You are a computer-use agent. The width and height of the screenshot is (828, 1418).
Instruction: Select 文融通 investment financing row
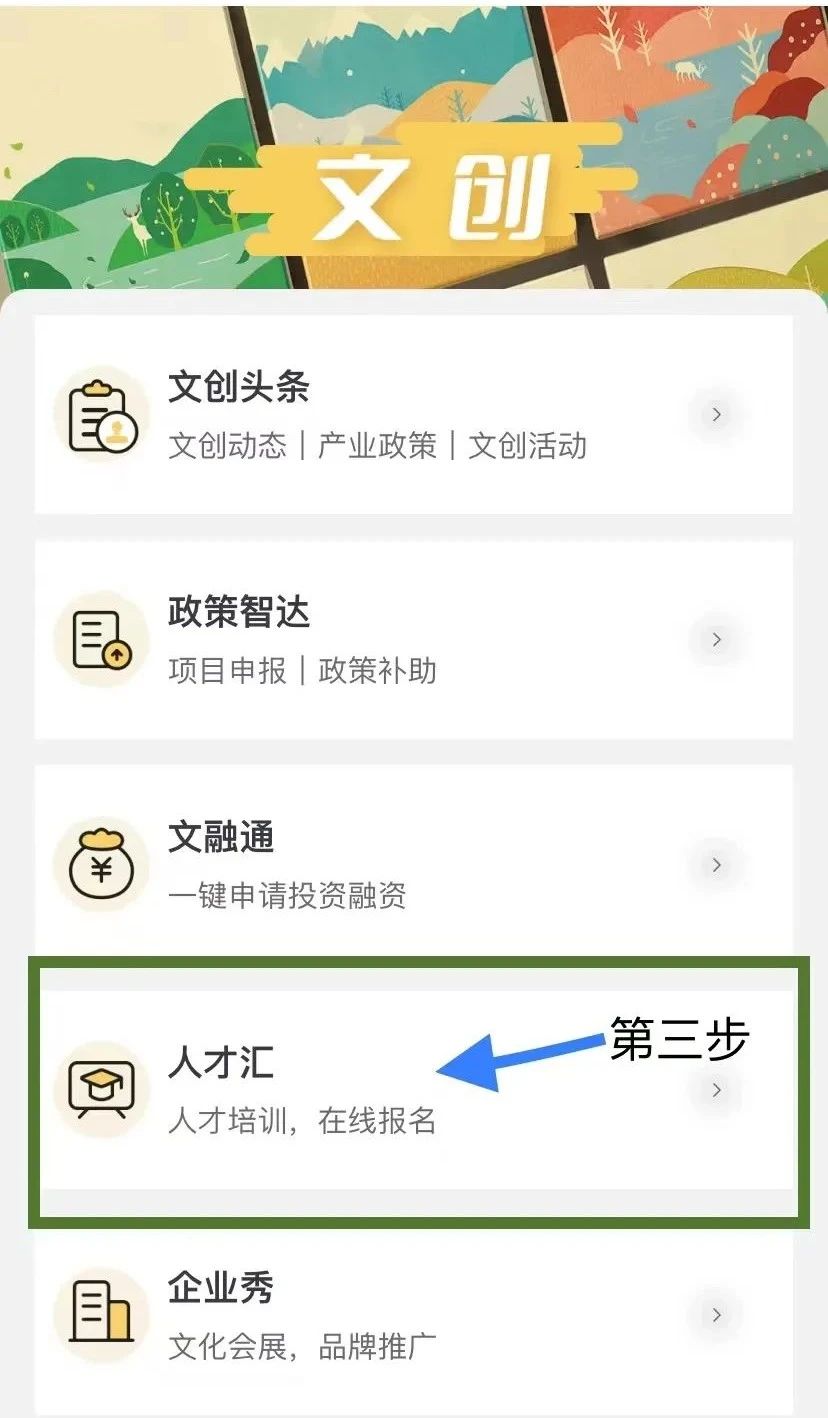(x=413, y=864)
